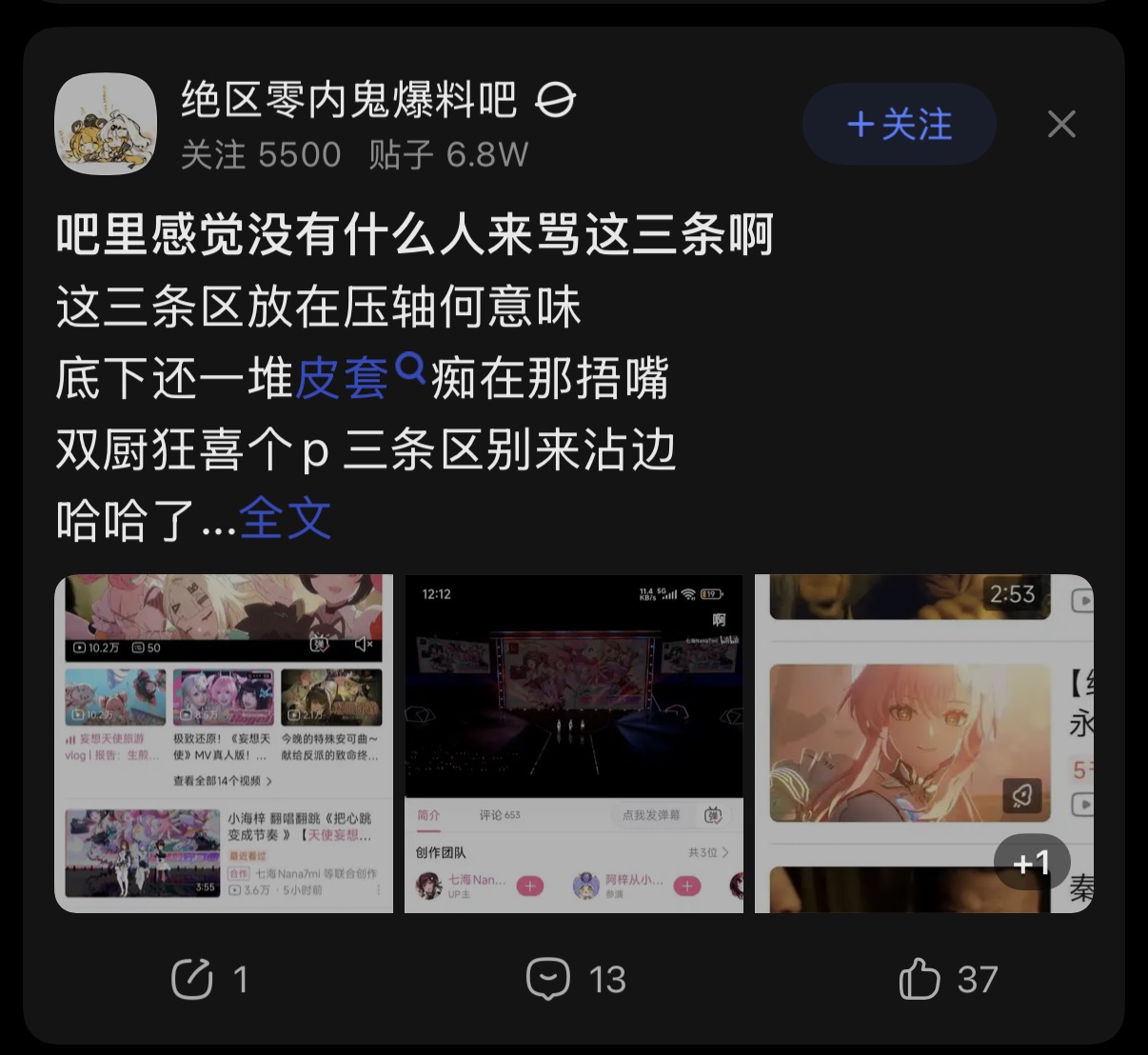Image resolution: width=1148 pixels, height=1055 pixels.
Task: Open the first image with the video list
Action: tap(224, 744)
